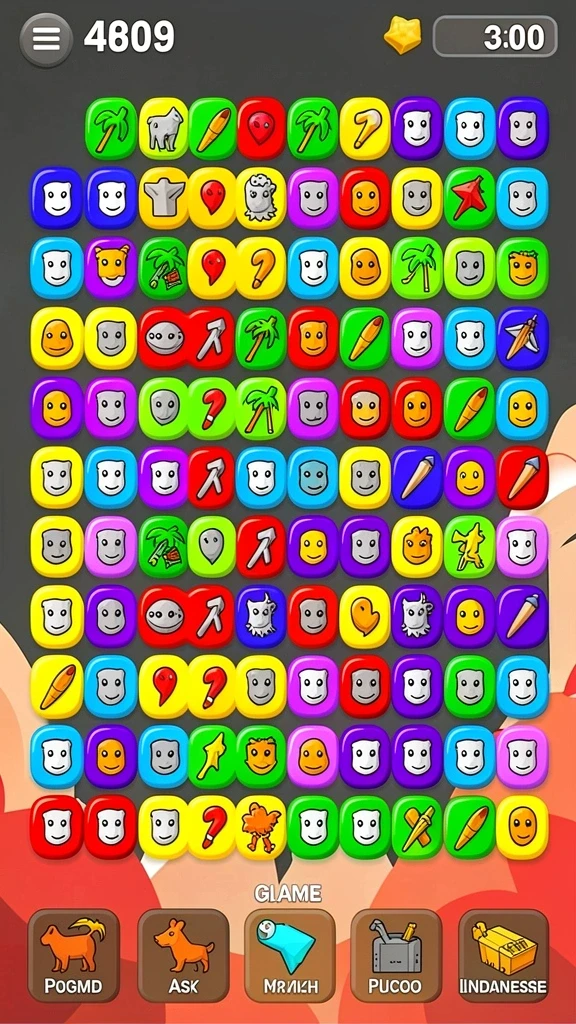Screen dimensions: 576x1024
Task: Tap the orange splat tile on yellow
Action: 261,827
